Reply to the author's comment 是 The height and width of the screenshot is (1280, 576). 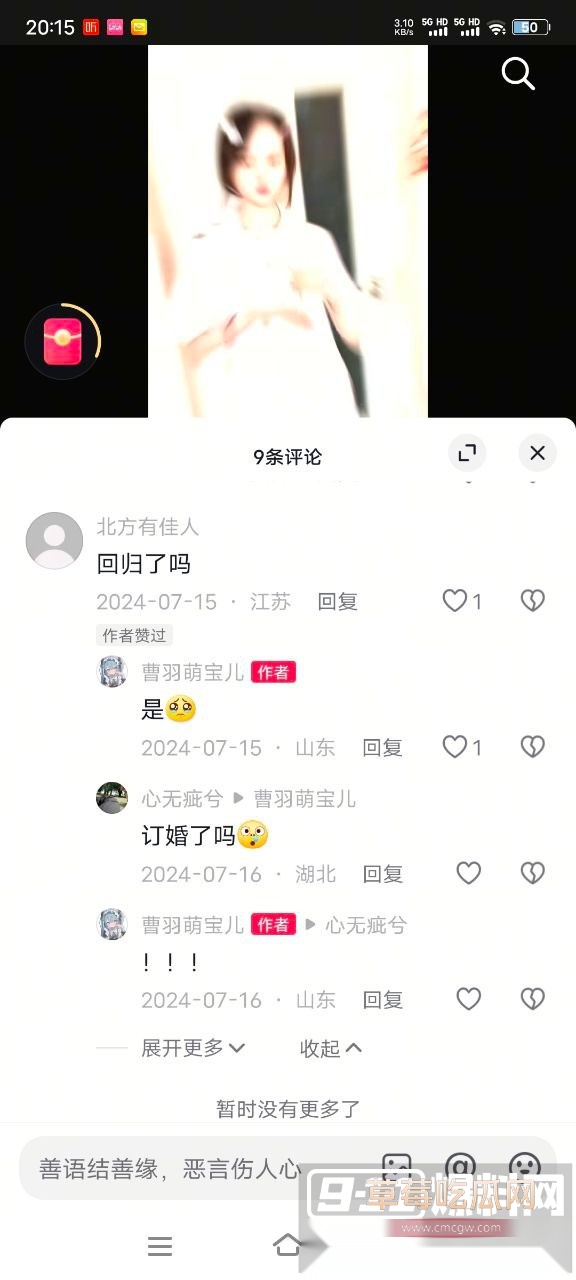382,747
